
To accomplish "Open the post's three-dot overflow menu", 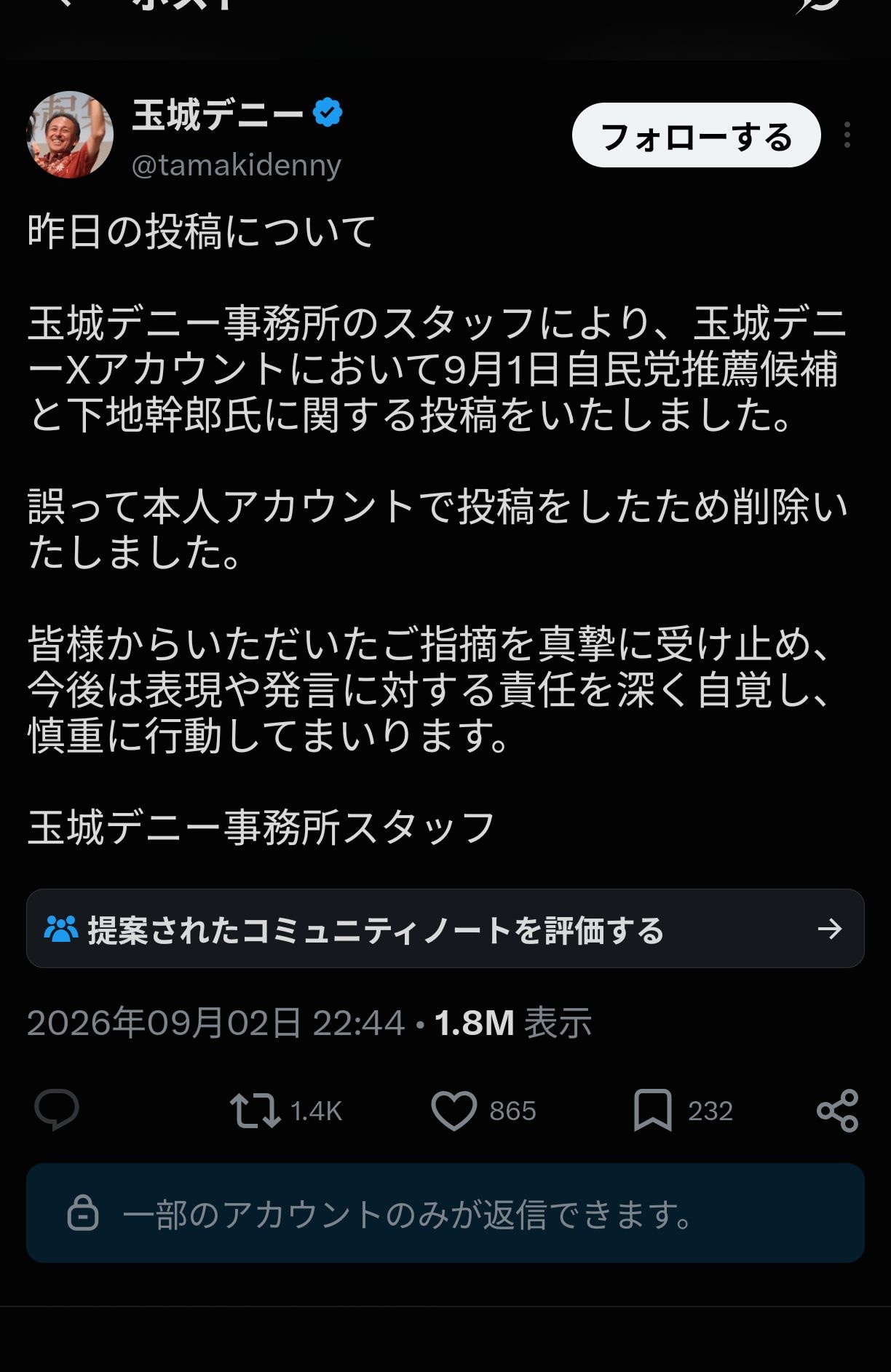I will click(847, 135).
